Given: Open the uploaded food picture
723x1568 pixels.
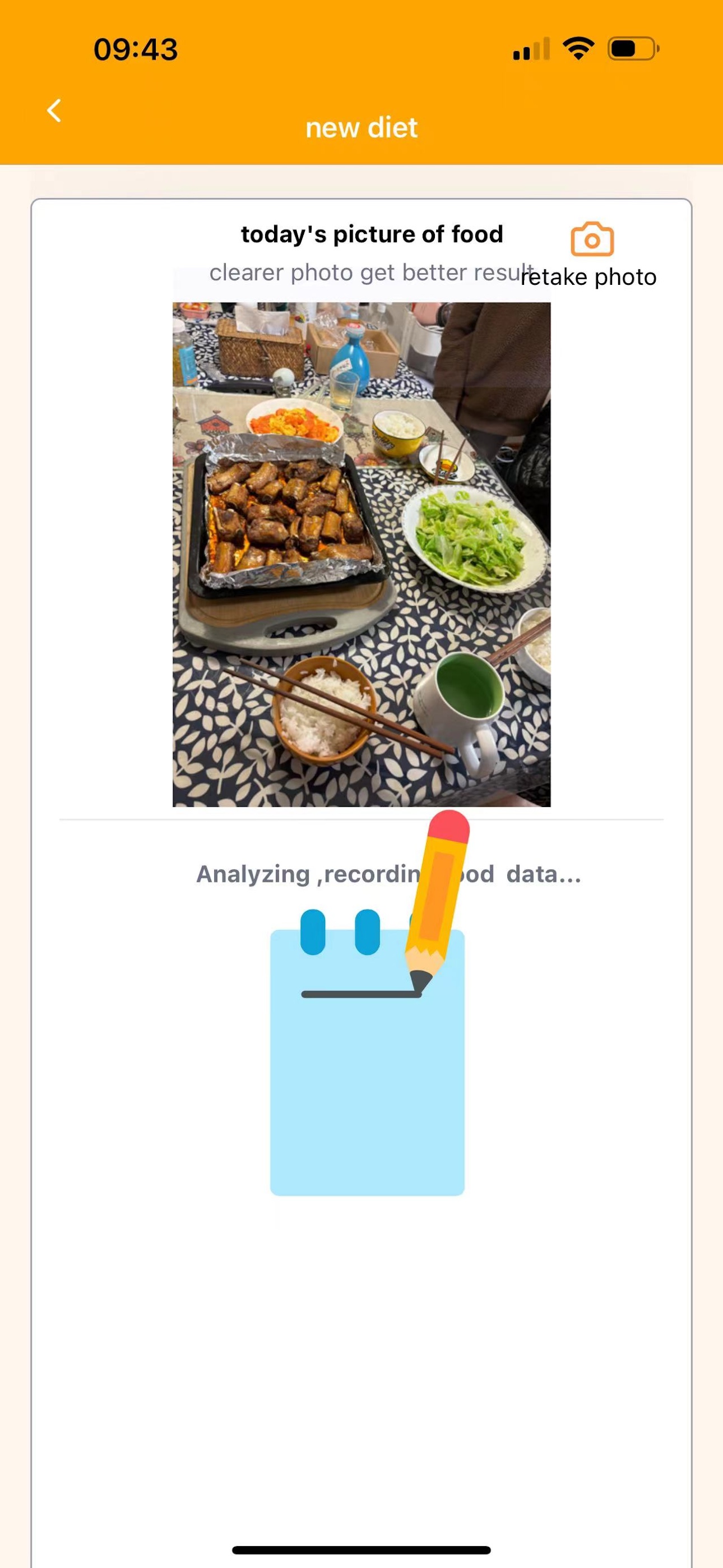Looking at the screenshot, I should tap(361, 554).
